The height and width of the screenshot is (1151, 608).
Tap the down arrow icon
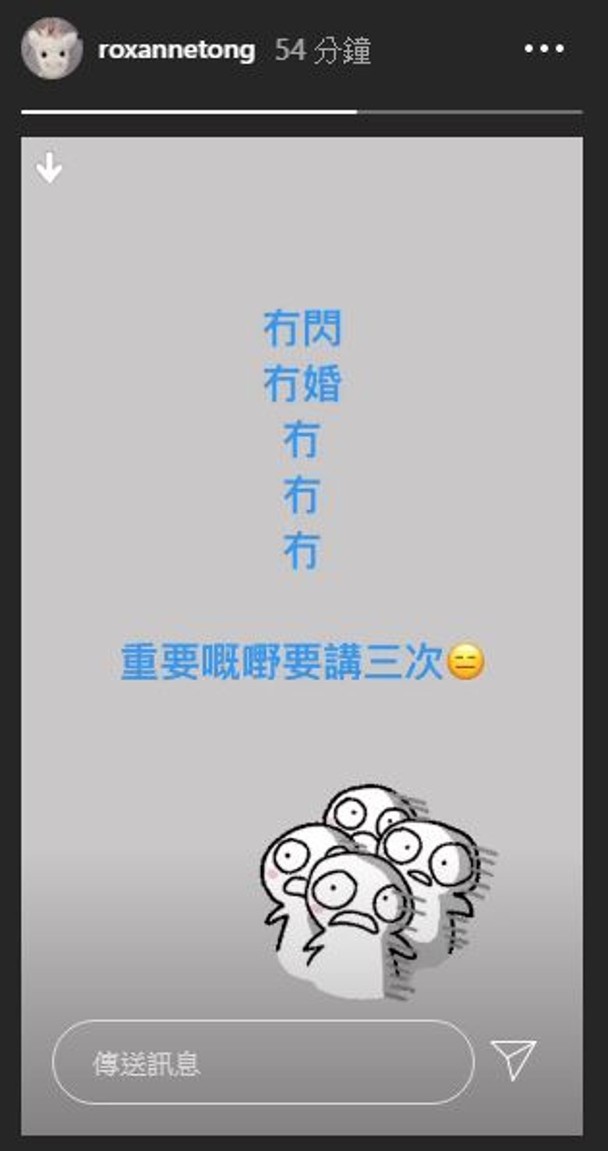[49, 169]
